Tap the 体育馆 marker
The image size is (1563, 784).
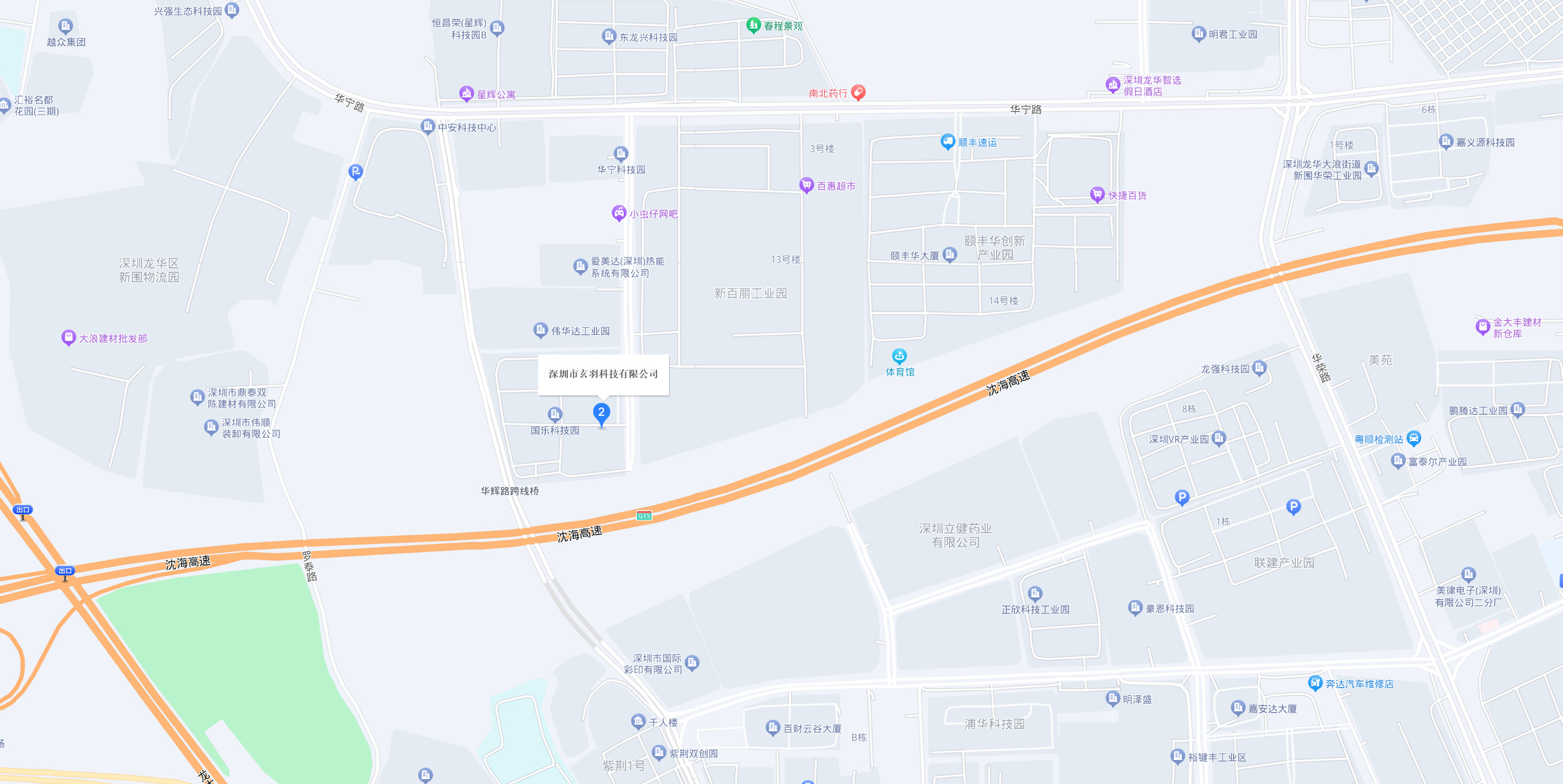(898, 357)
